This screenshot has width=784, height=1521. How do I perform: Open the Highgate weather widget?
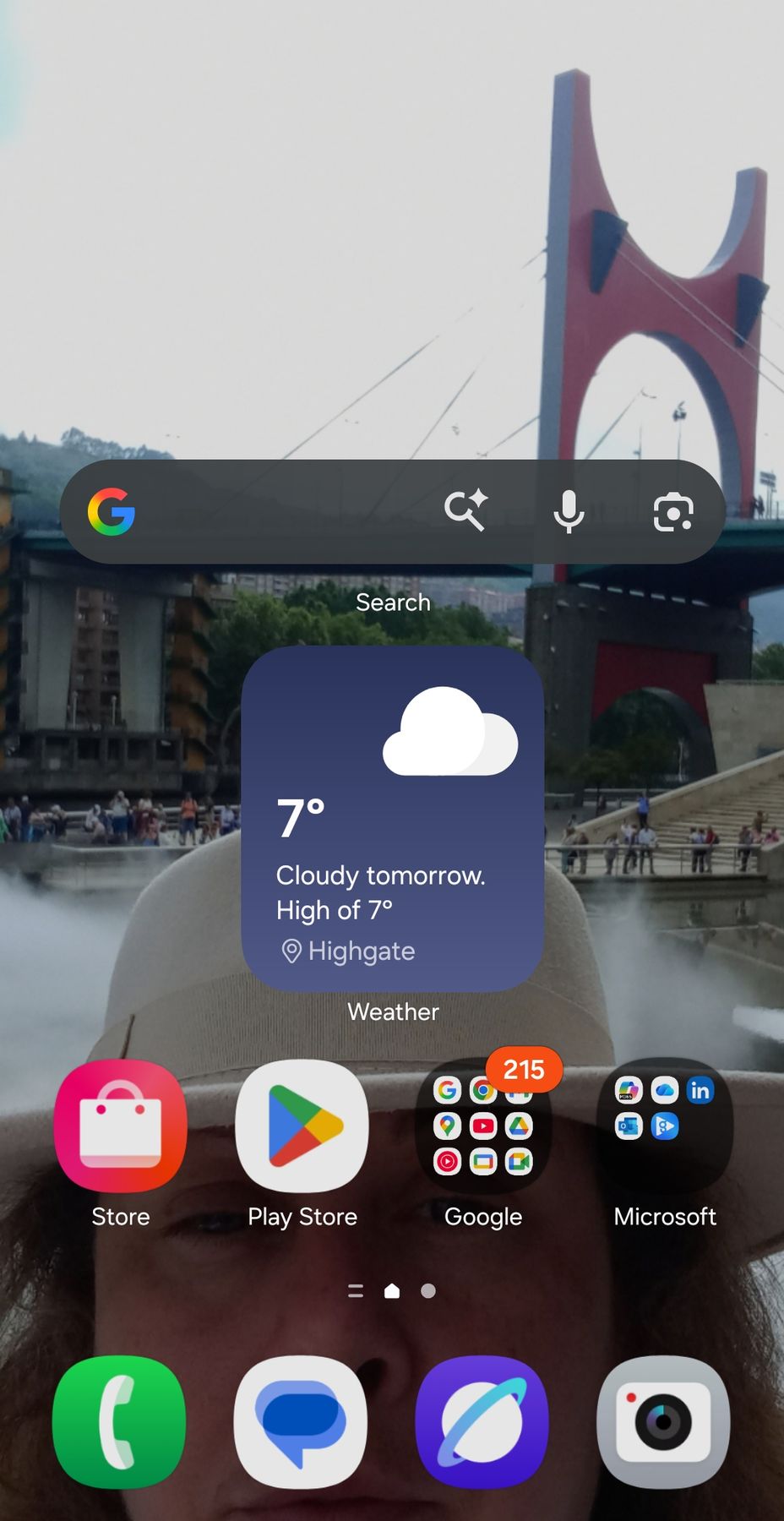point(392,818)
